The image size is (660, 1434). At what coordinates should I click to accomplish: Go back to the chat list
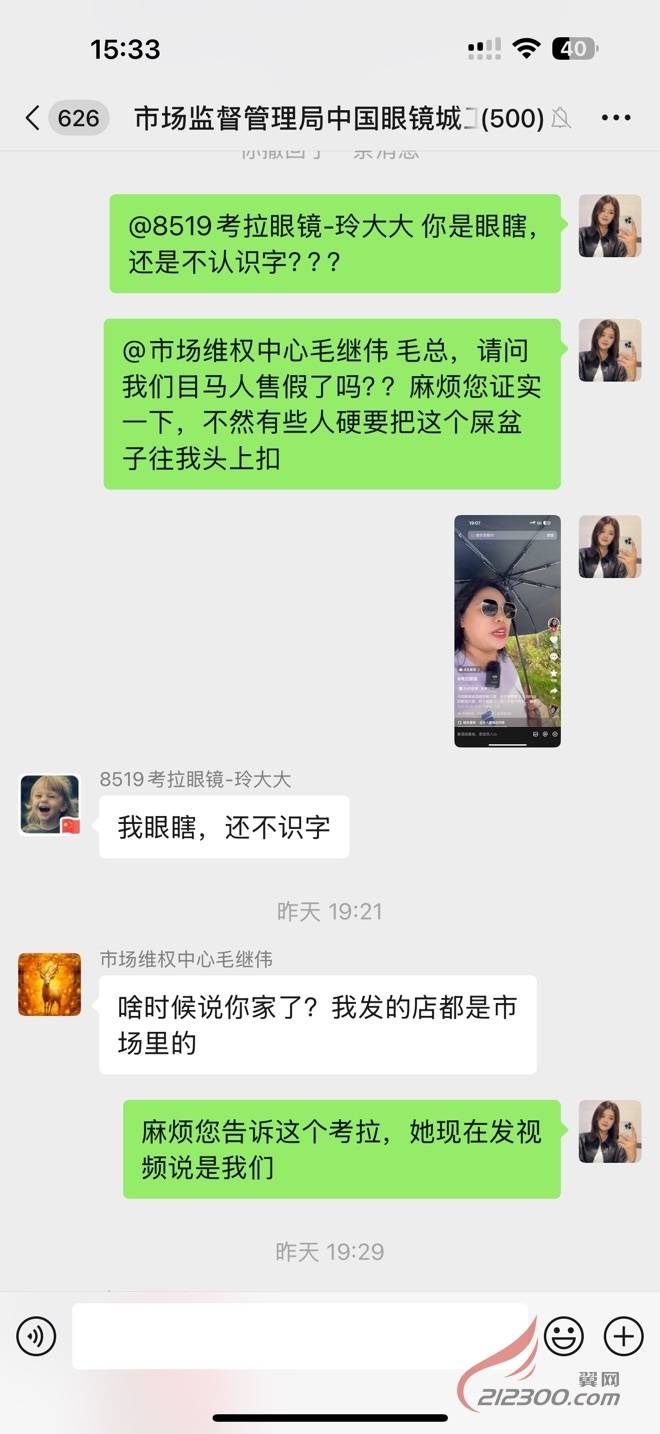click(x=33, y=118)
